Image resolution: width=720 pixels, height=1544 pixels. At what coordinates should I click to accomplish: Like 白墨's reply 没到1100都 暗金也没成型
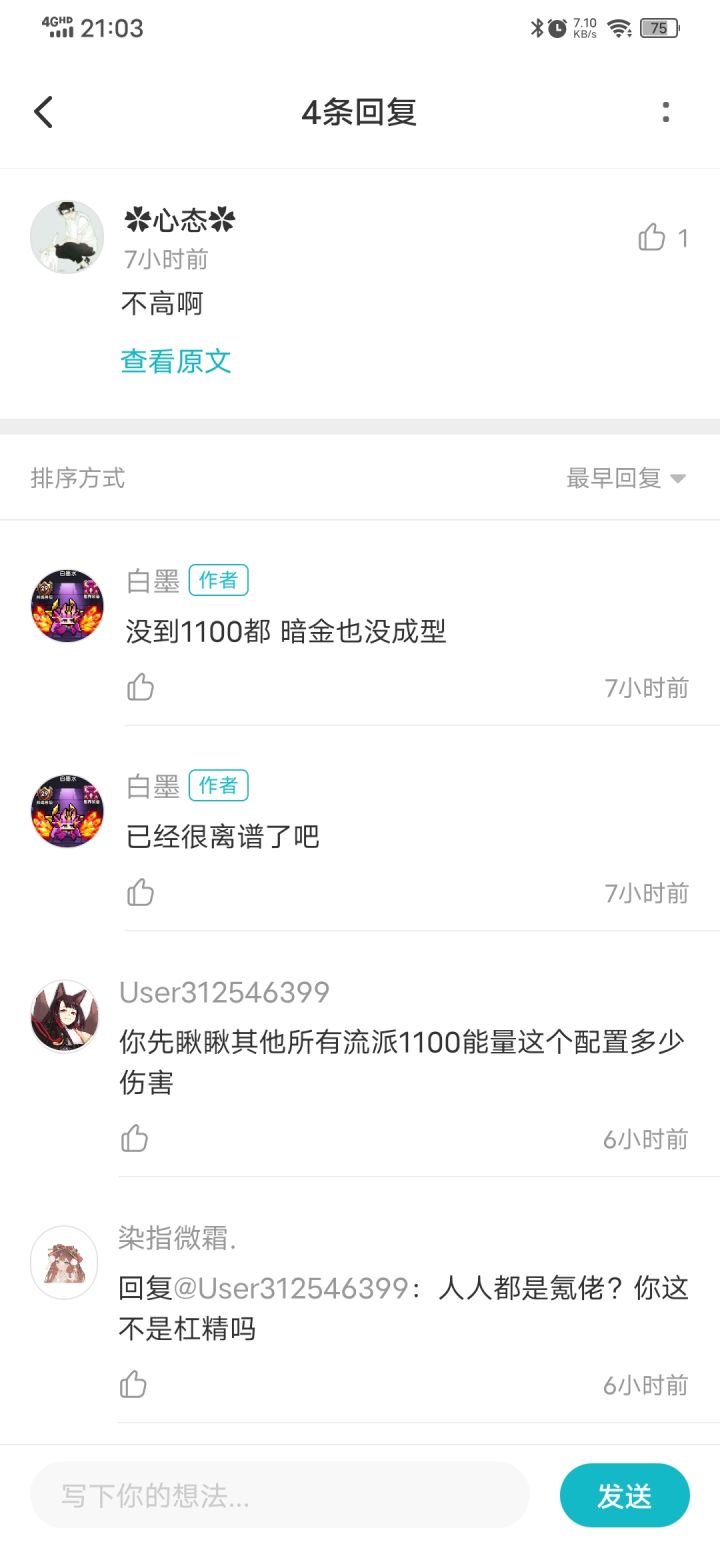(141, 687)
